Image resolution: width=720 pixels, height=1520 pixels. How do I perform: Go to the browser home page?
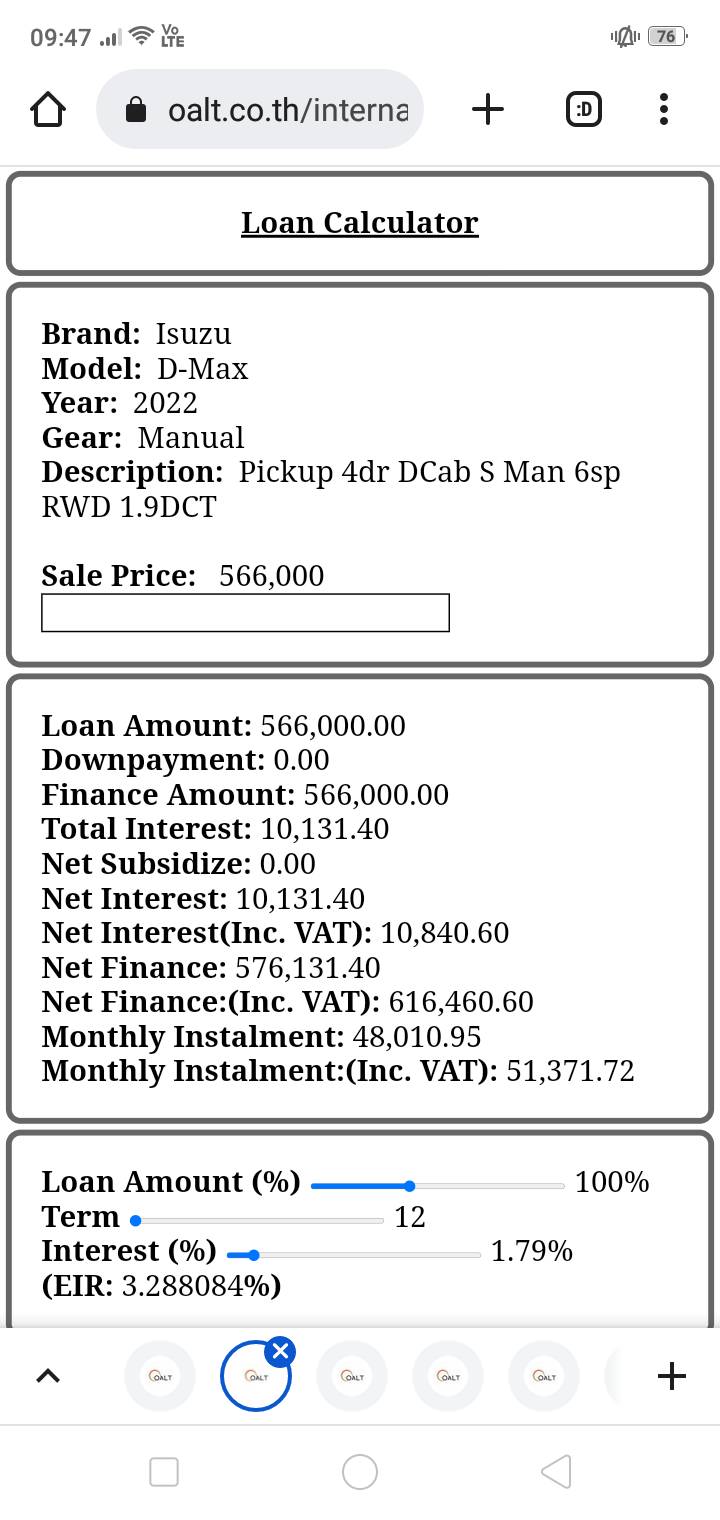[x=48, y=109]
